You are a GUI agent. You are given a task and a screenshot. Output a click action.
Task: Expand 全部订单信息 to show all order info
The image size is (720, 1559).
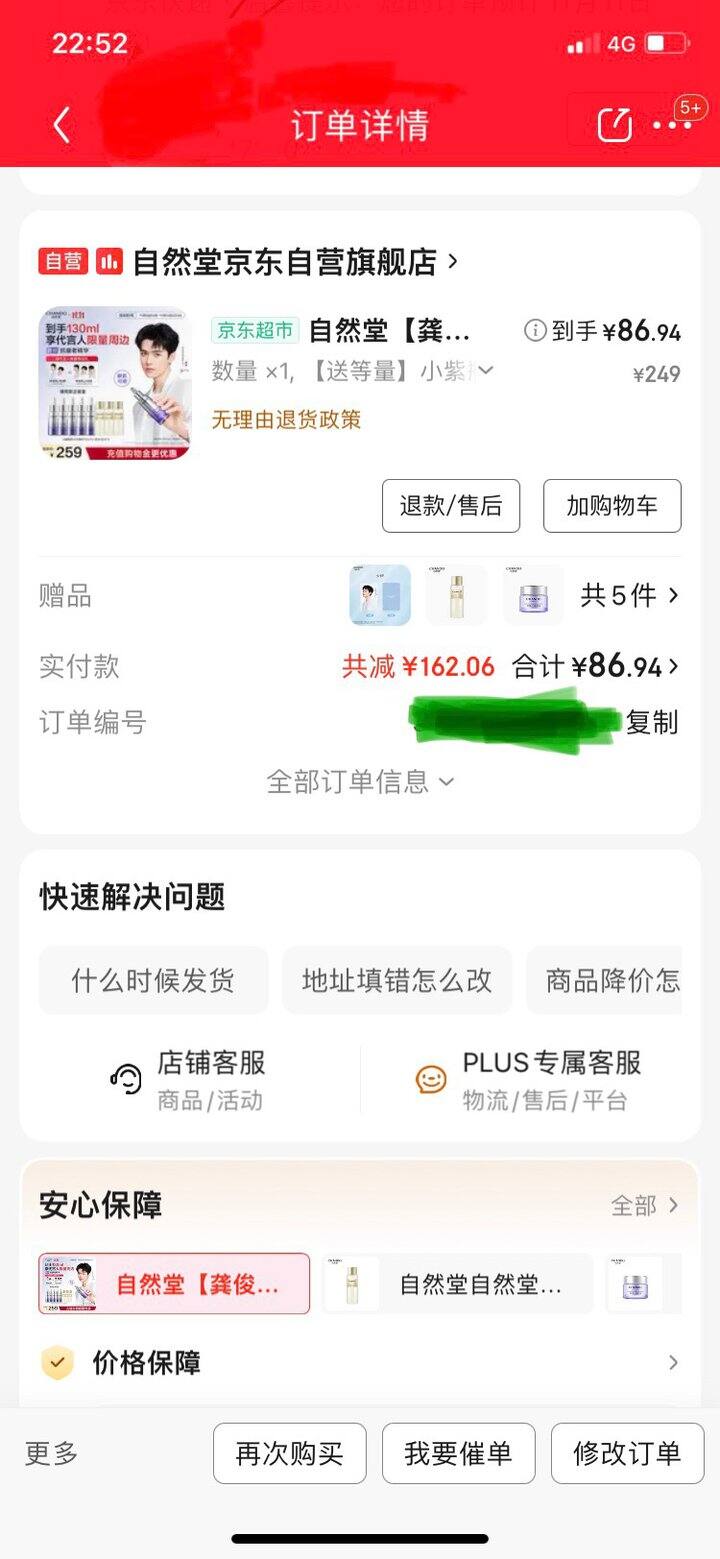pyautogui.click(x=359, y=783)
